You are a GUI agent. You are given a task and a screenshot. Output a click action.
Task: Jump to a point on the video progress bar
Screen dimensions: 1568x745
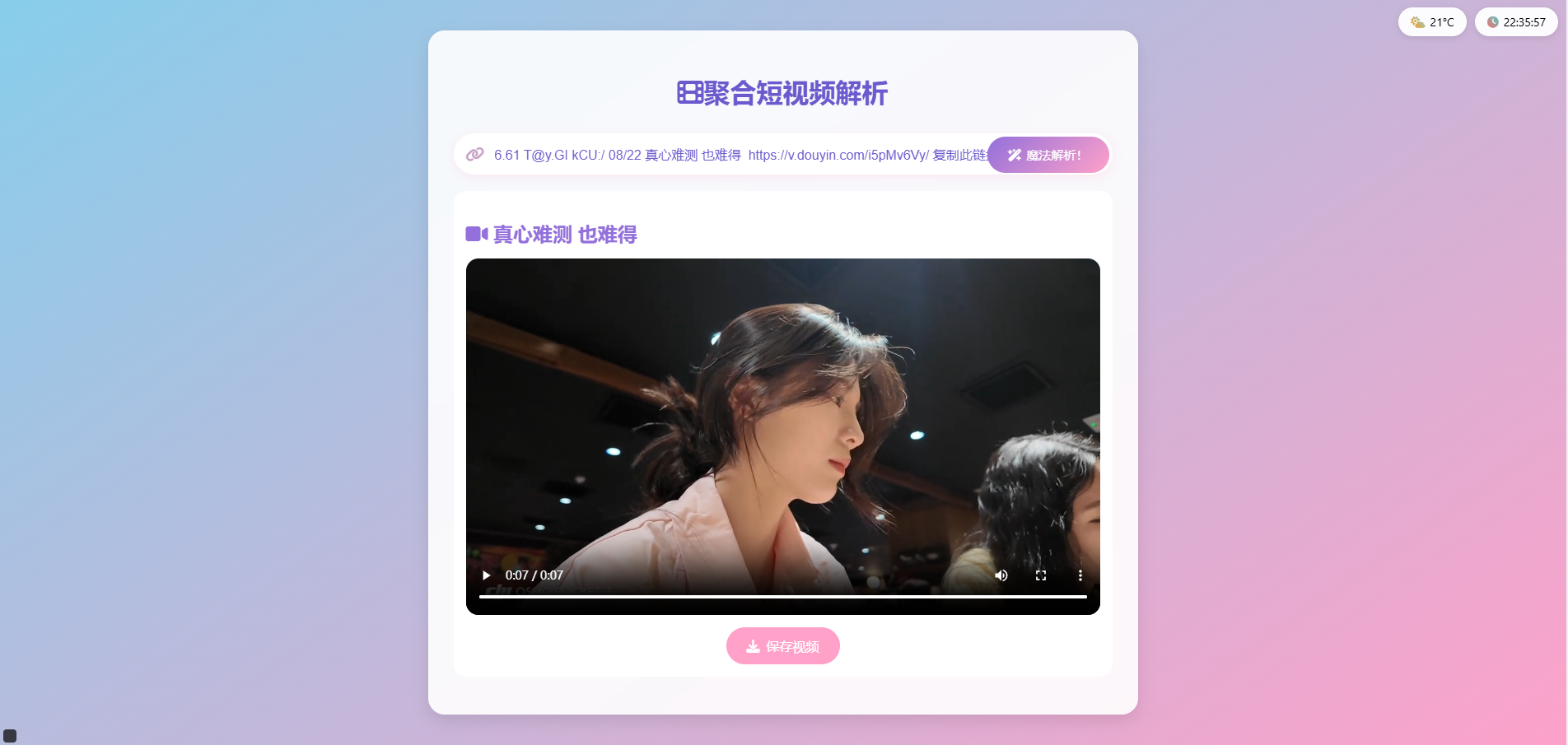pos(782,596)
